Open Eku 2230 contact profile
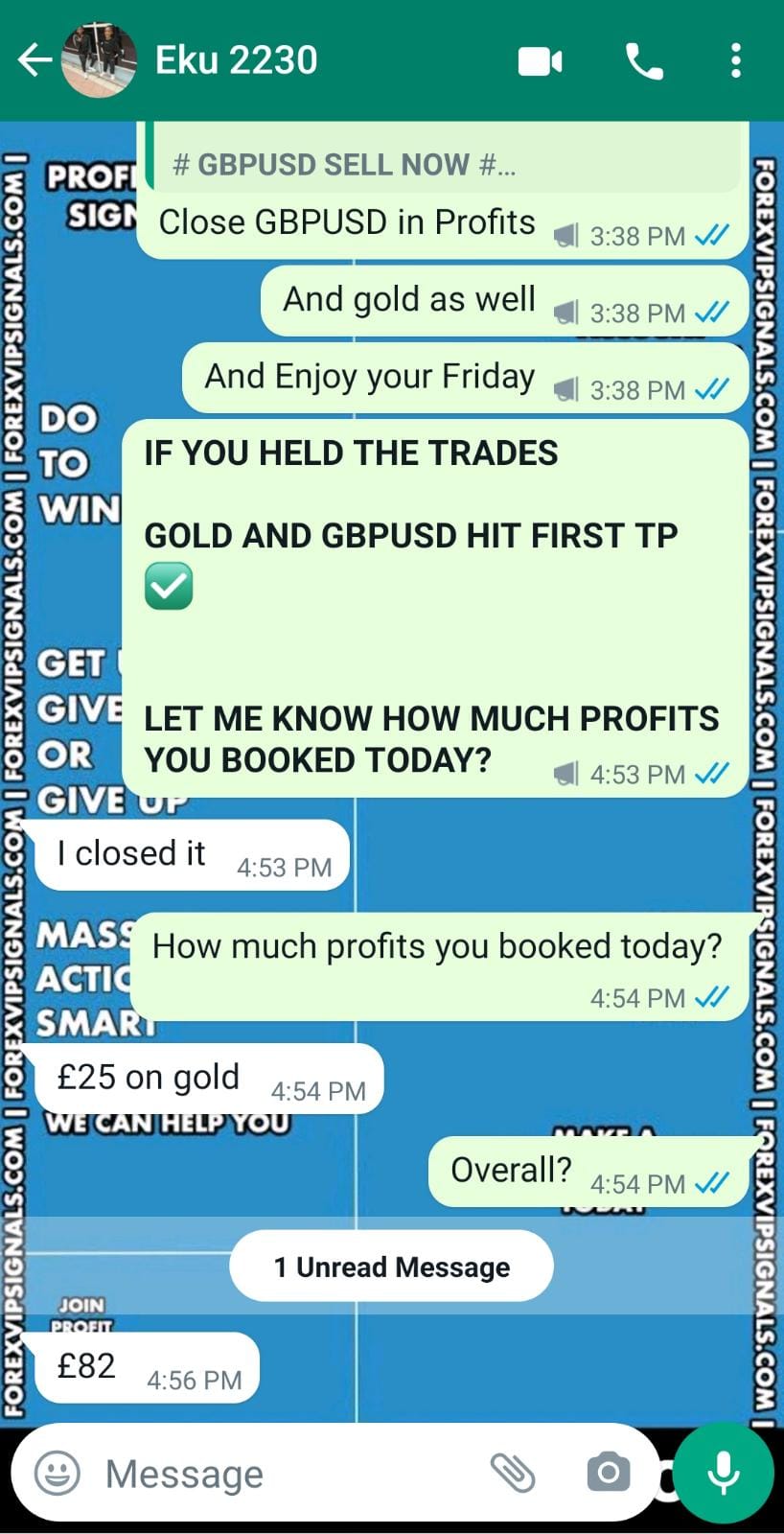784x1534 pixels. coord(236,60)
